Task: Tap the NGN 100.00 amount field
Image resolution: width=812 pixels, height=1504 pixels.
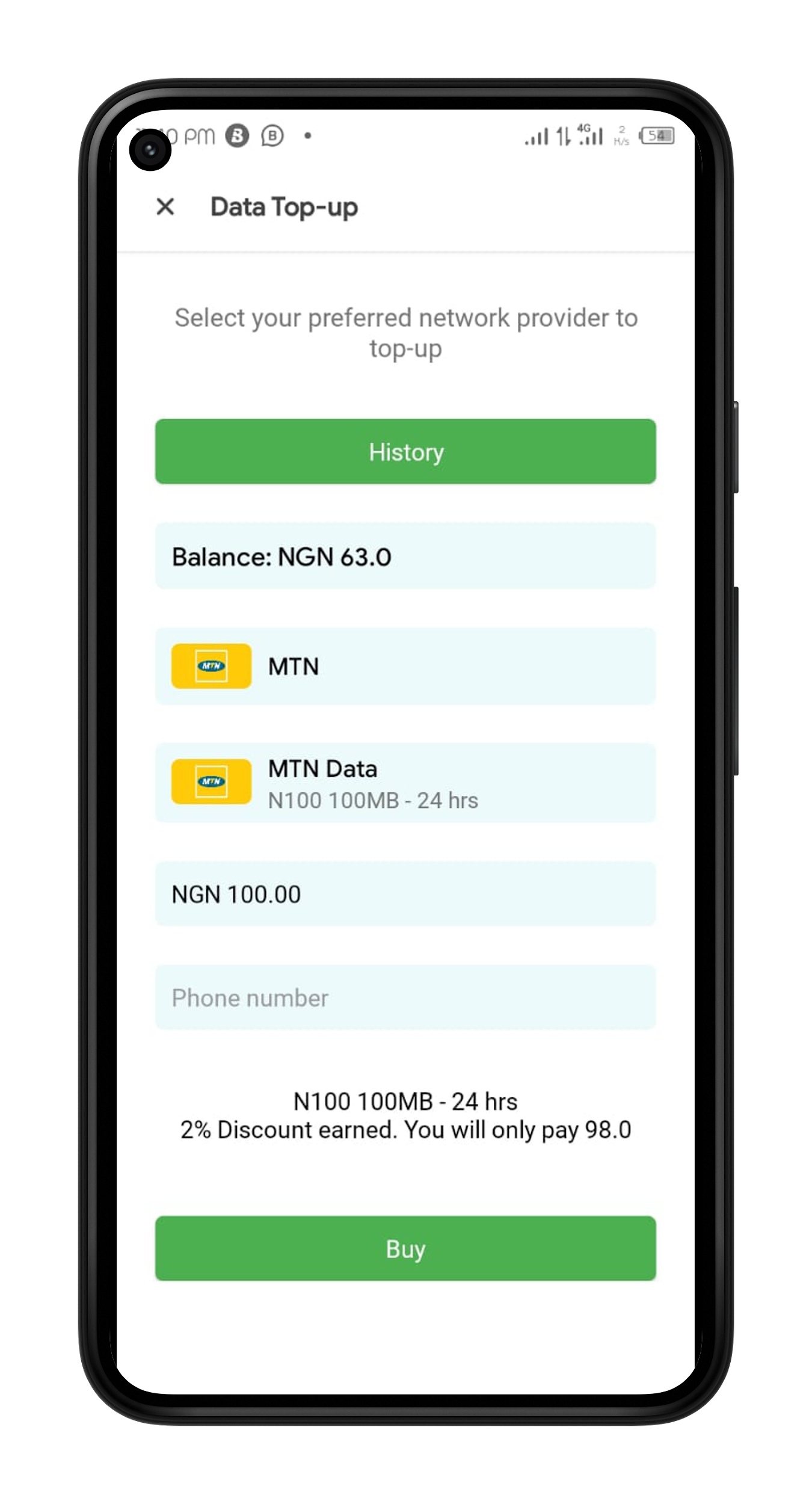Action: [x=405, y=894]
